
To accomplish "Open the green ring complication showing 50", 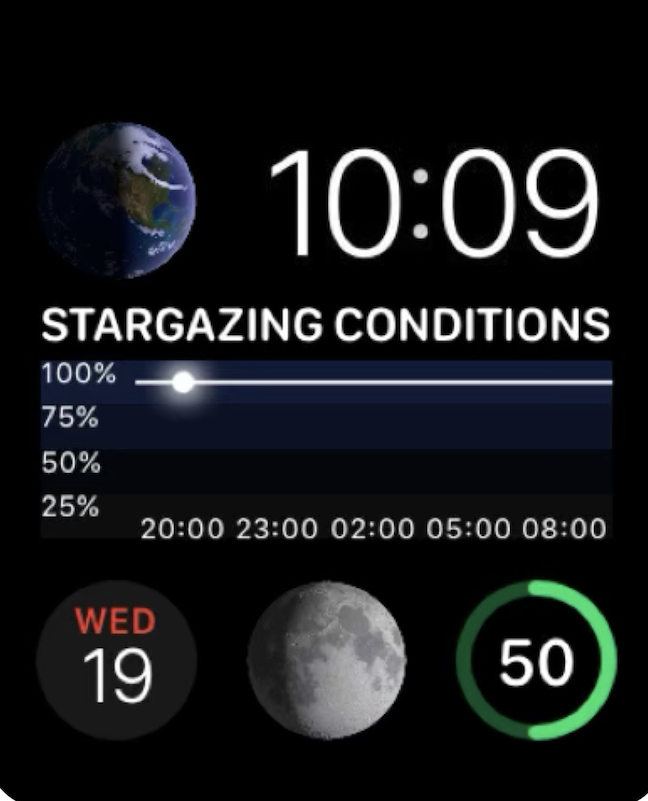I will point(536,660).
